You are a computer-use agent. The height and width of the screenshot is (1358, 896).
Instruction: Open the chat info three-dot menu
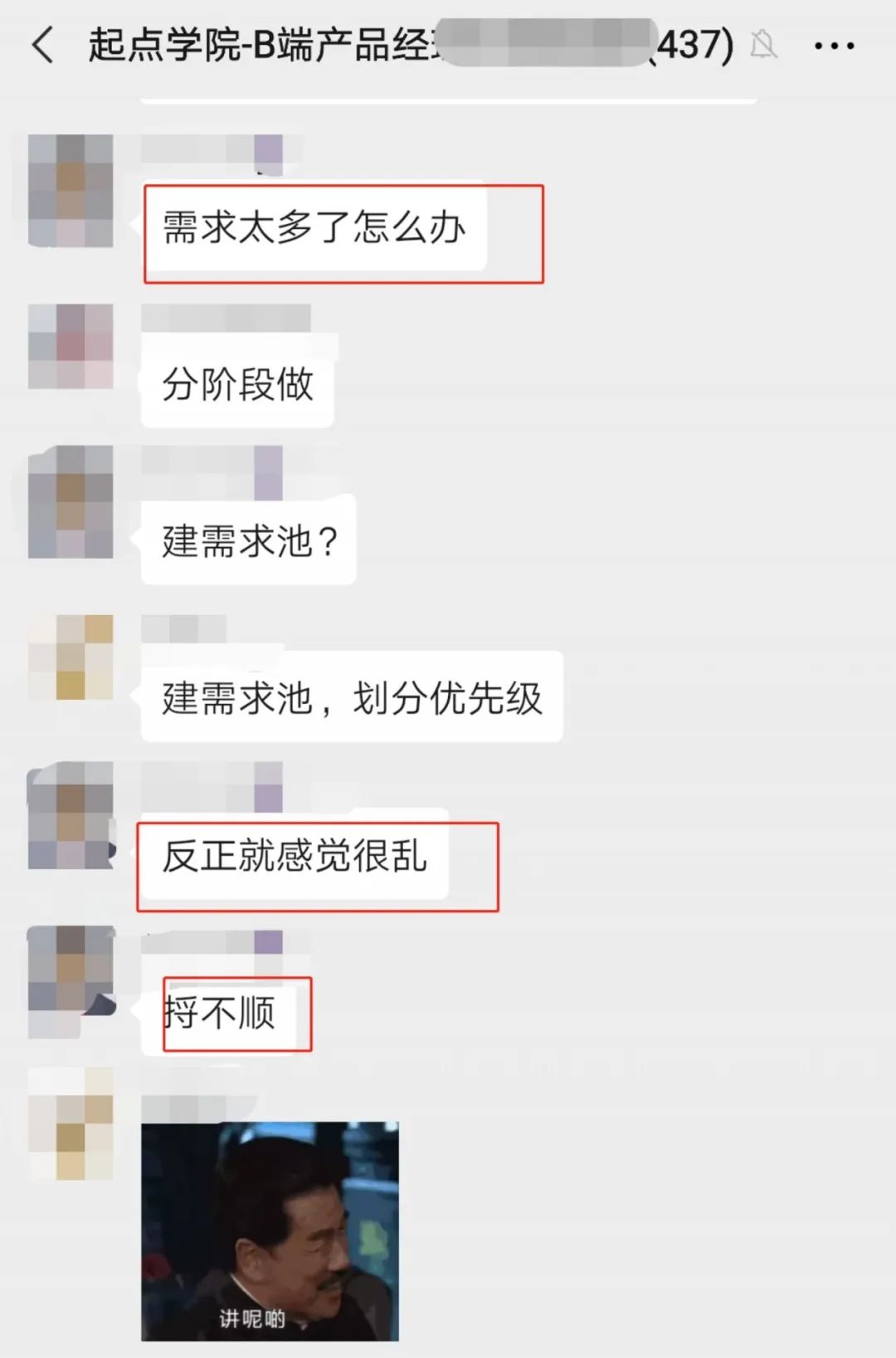coord(834,46)
